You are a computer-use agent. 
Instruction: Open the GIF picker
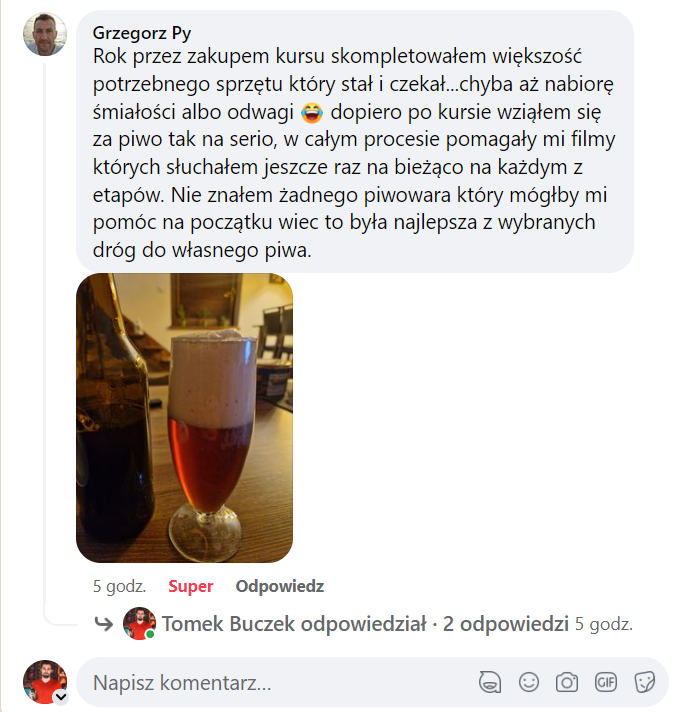(x=606, y=683)
